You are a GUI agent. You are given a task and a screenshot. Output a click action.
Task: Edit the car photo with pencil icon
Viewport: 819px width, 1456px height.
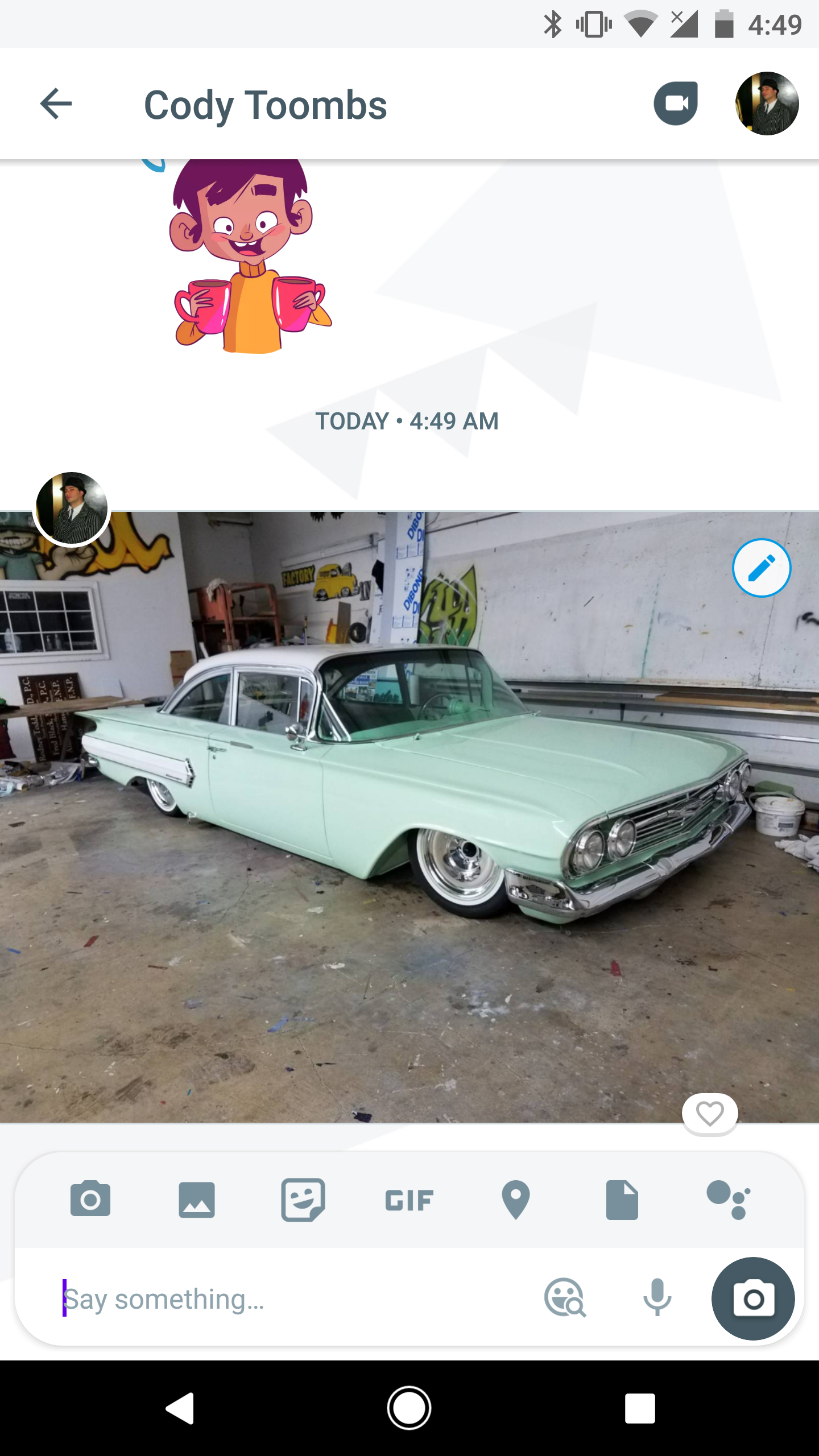coord(762,568)
